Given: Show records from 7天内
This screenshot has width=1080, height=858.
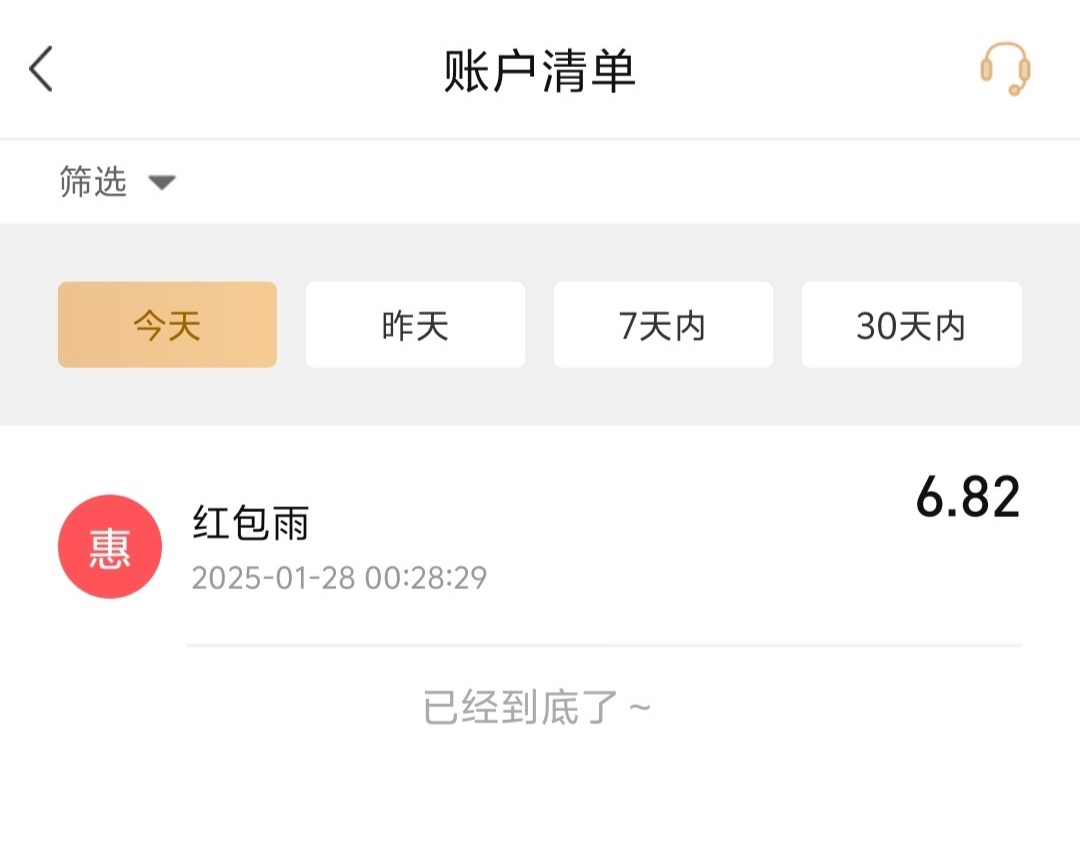Looking at the screenshot, I should [663, 325].
